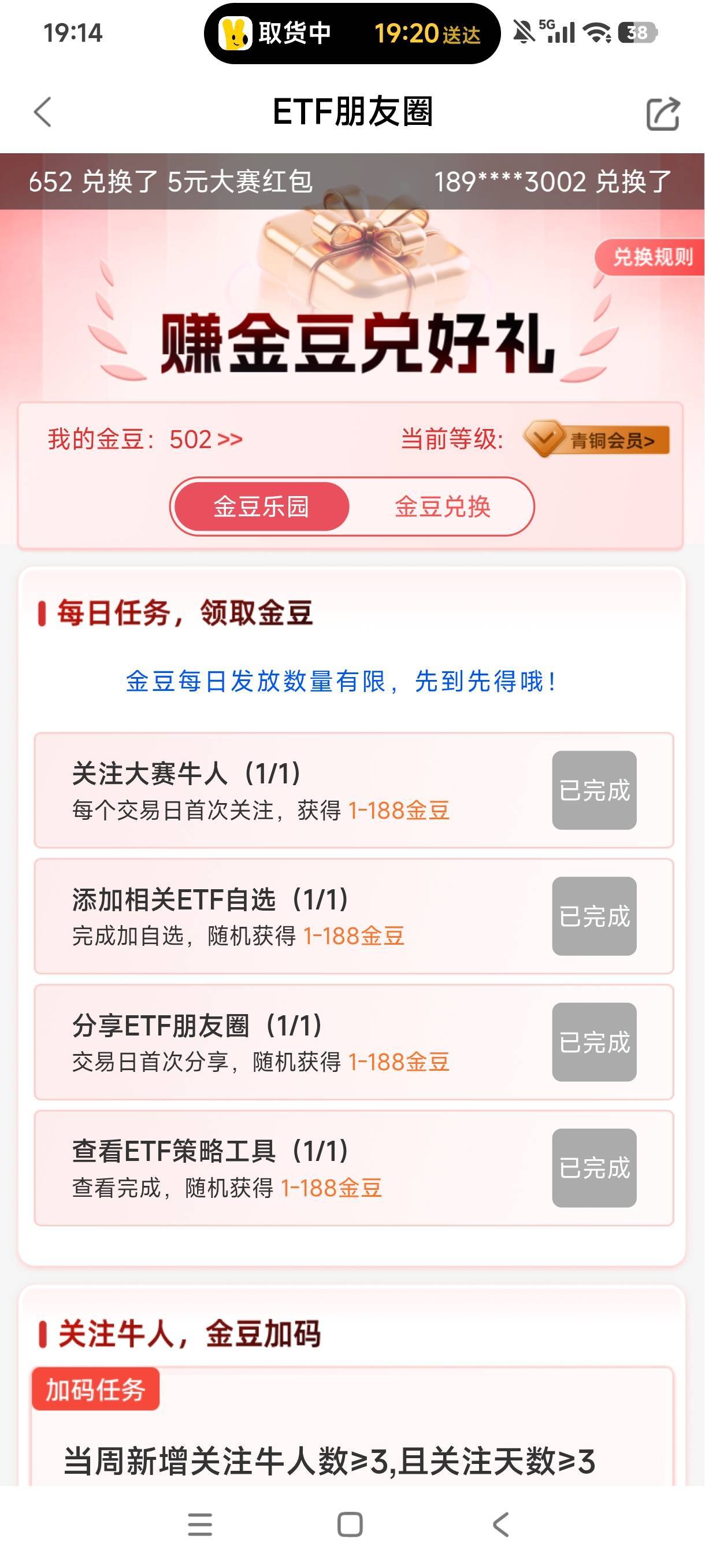
Task: Go back using the top-left arrow
Action: 43,113
